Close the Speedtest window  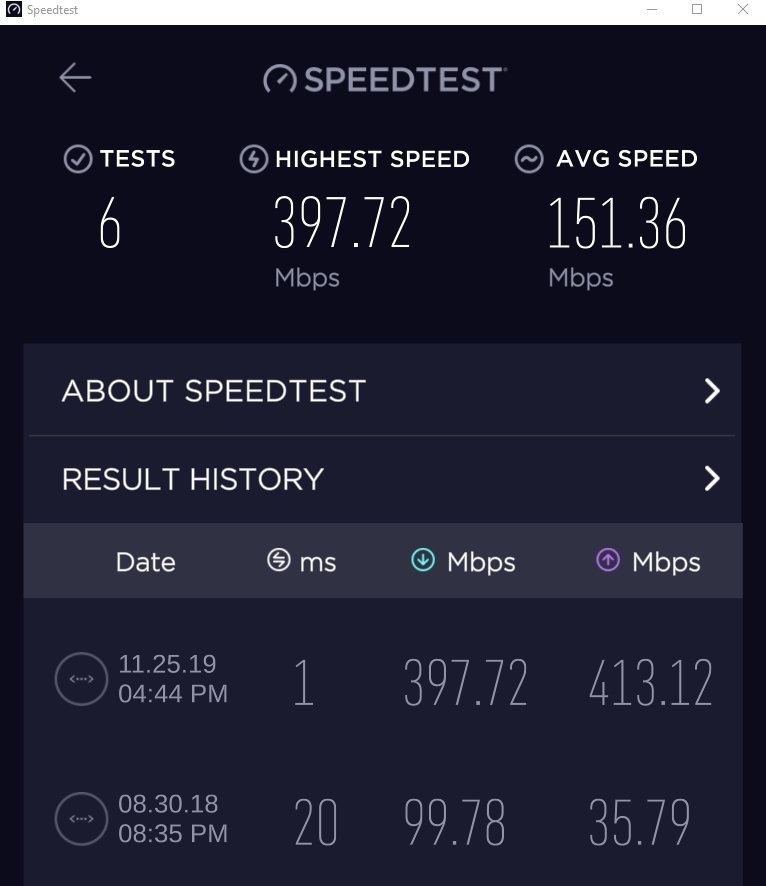coord(742,10)
